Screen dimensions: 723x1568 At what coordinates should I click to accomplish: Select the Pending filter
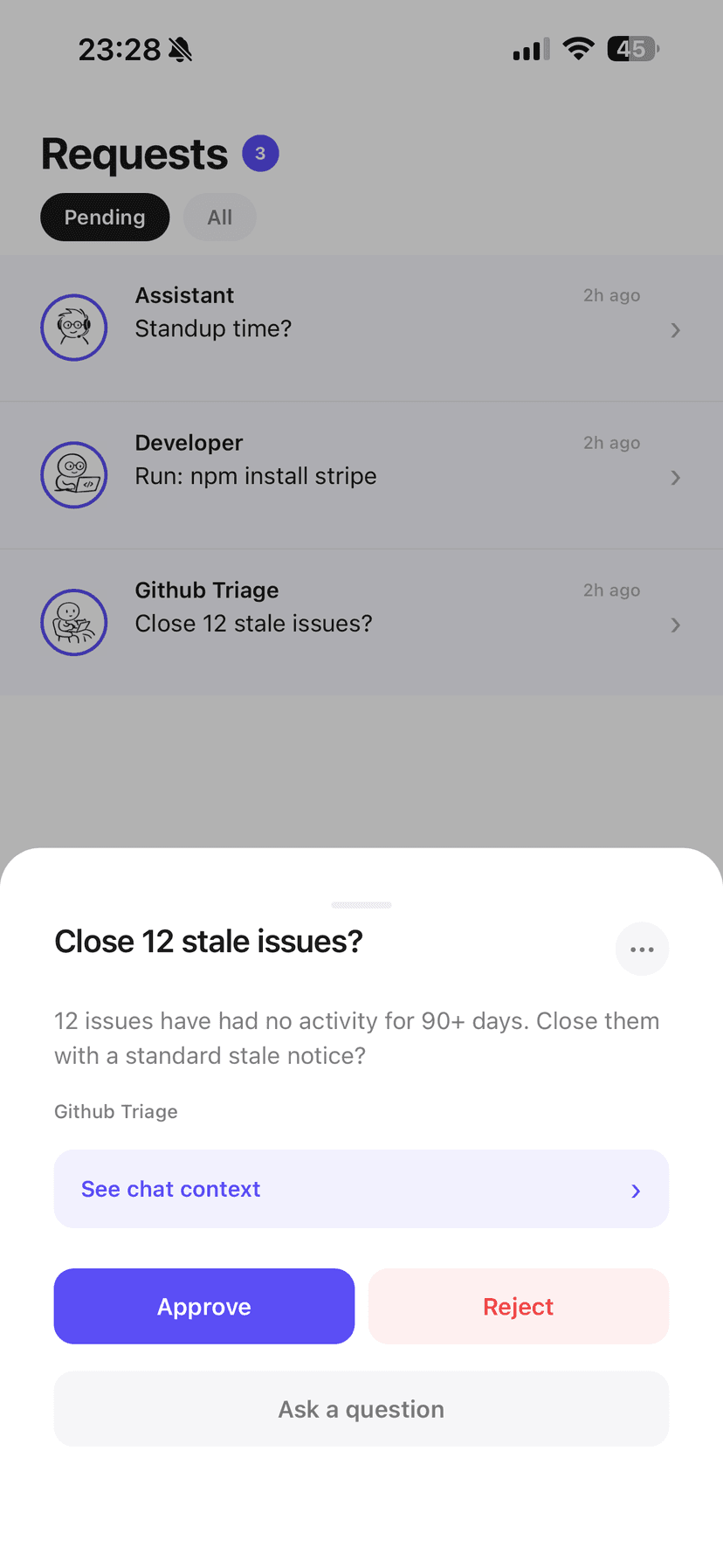click(105, 218)
